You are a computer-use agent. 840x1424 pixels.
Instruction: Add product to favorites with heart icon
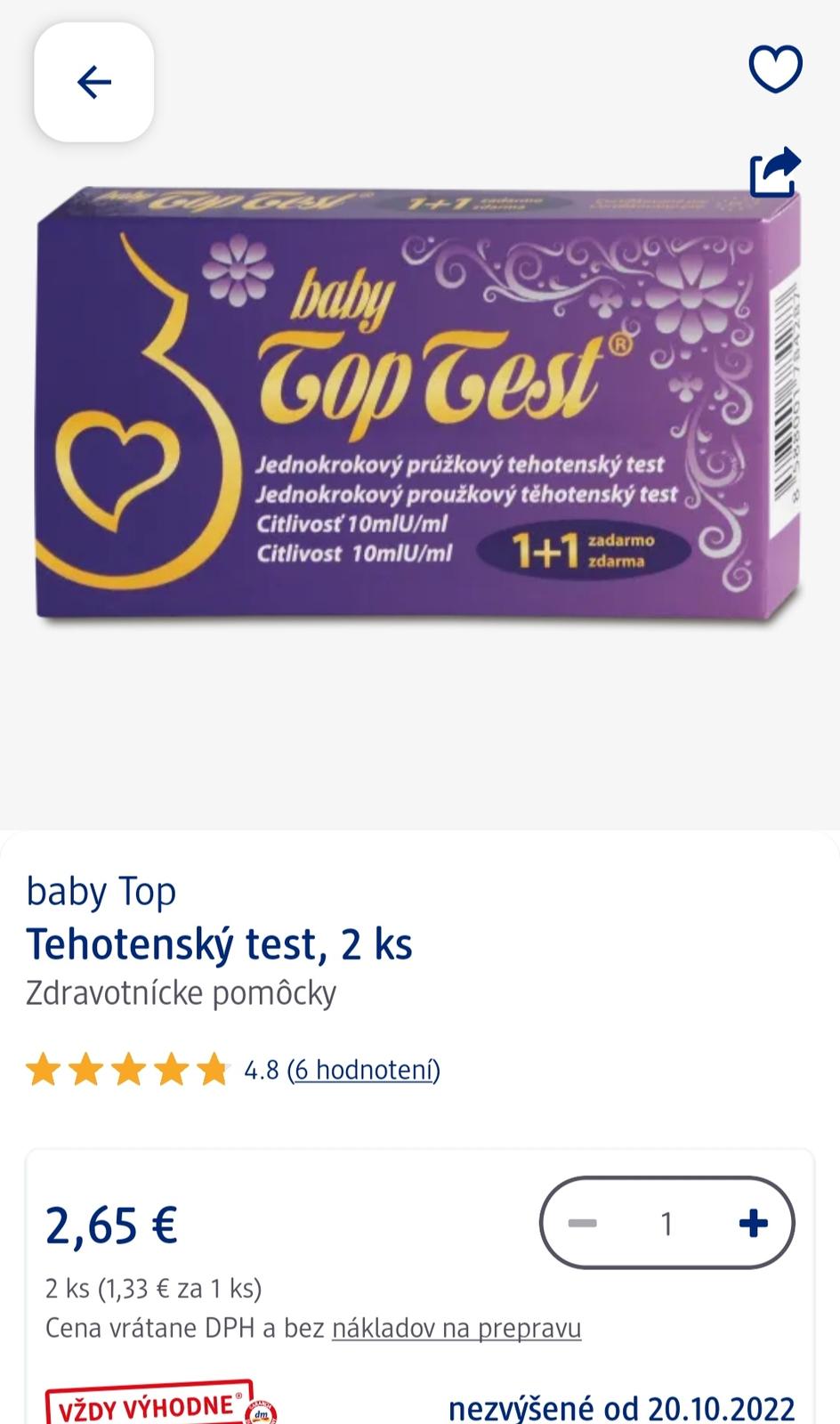point(775,69)
